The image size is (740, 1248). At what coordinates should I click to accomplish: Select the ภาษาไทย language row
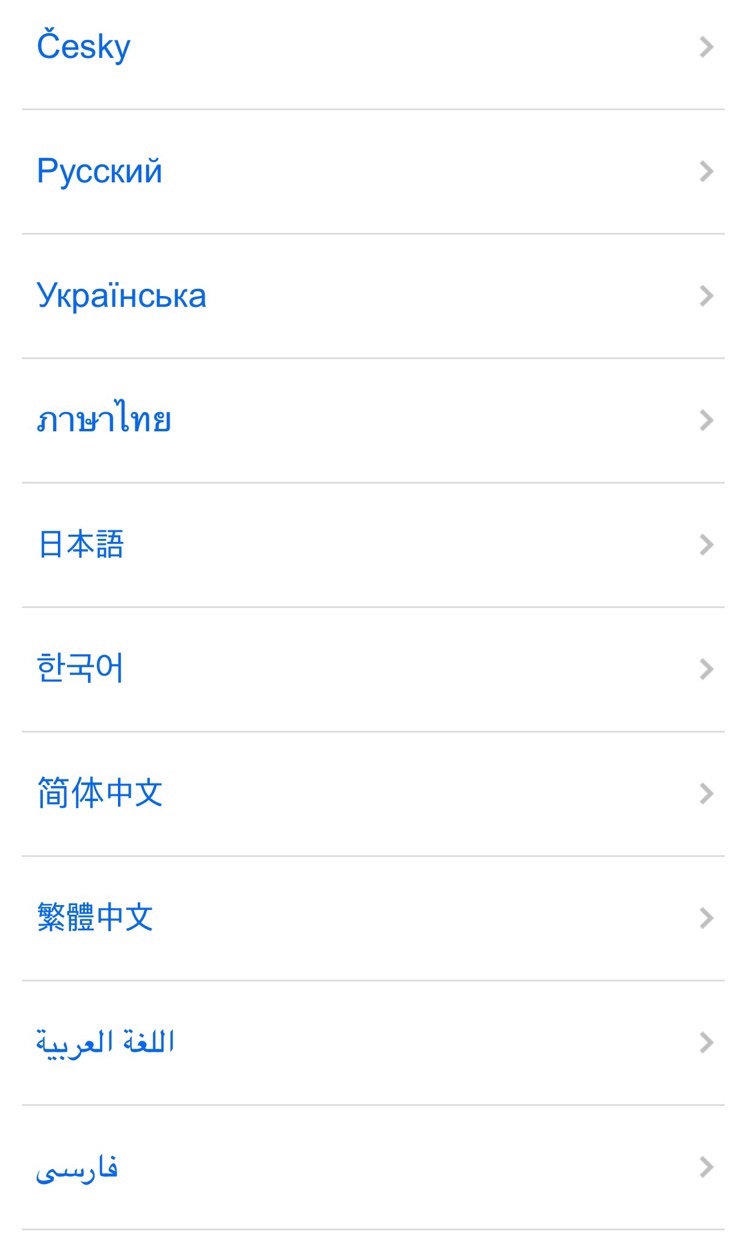103,420
